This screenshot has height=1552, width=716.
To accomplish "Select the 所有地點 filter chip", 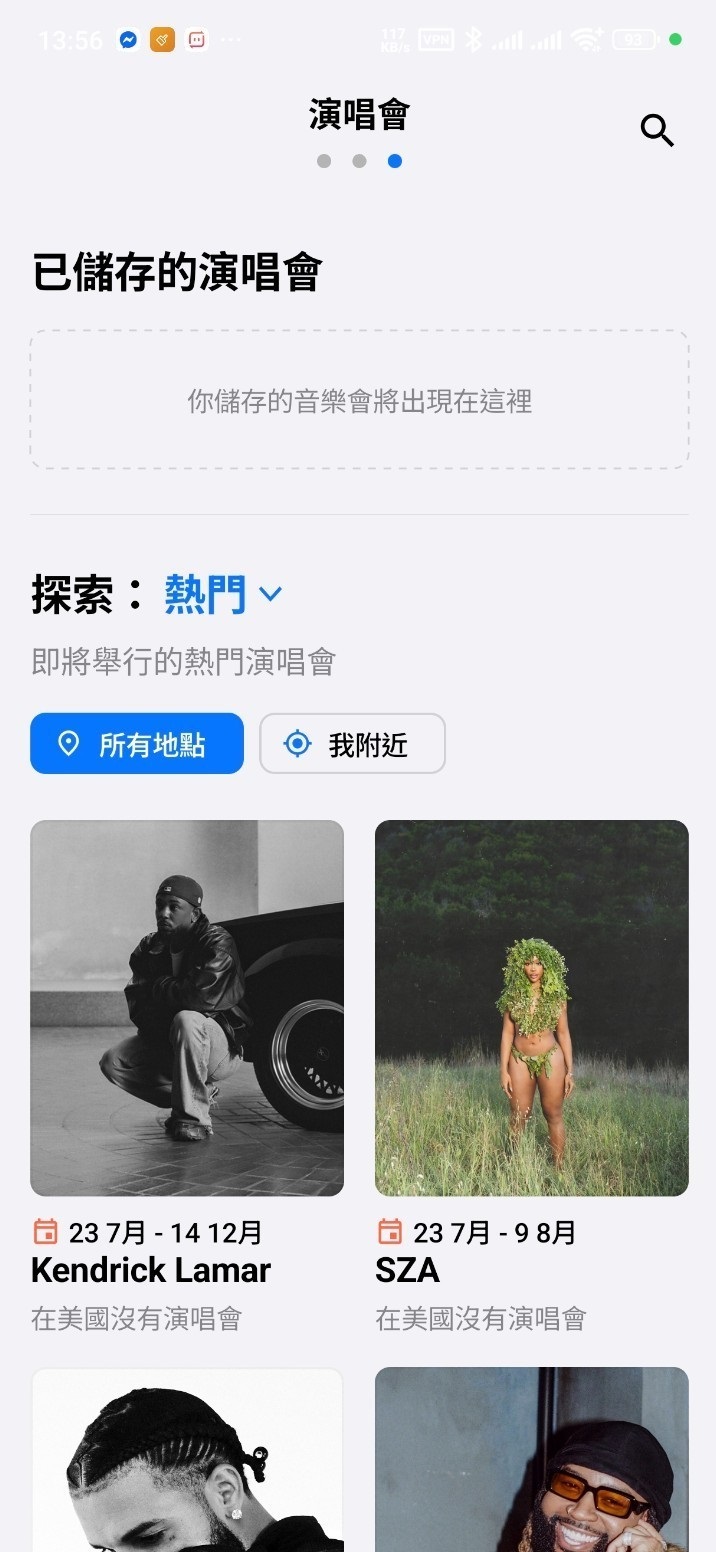I will 137,743.
